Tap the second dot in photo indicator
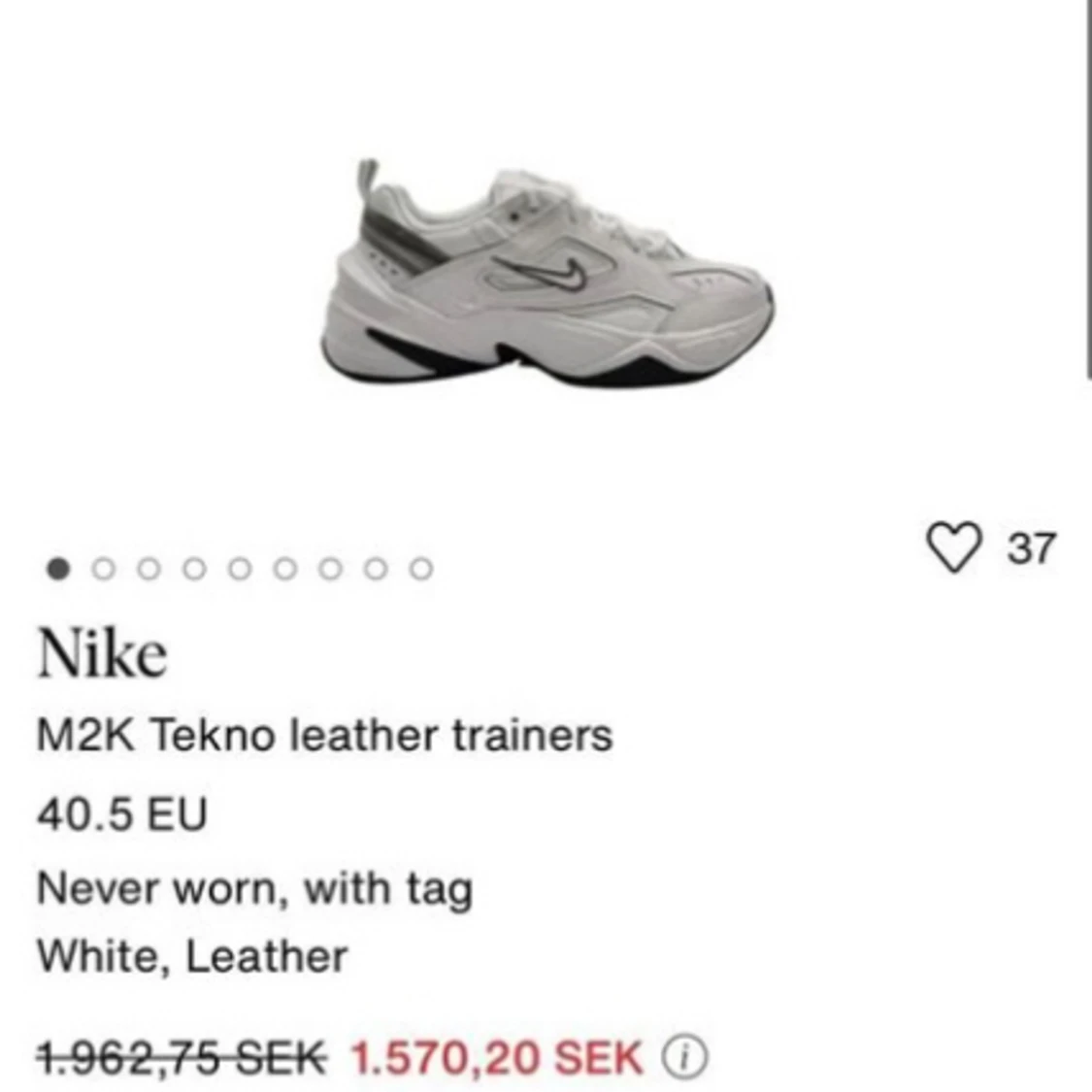Image resolution: width=1092 pixels, height=1092 pixels. [x=104, y=569]
